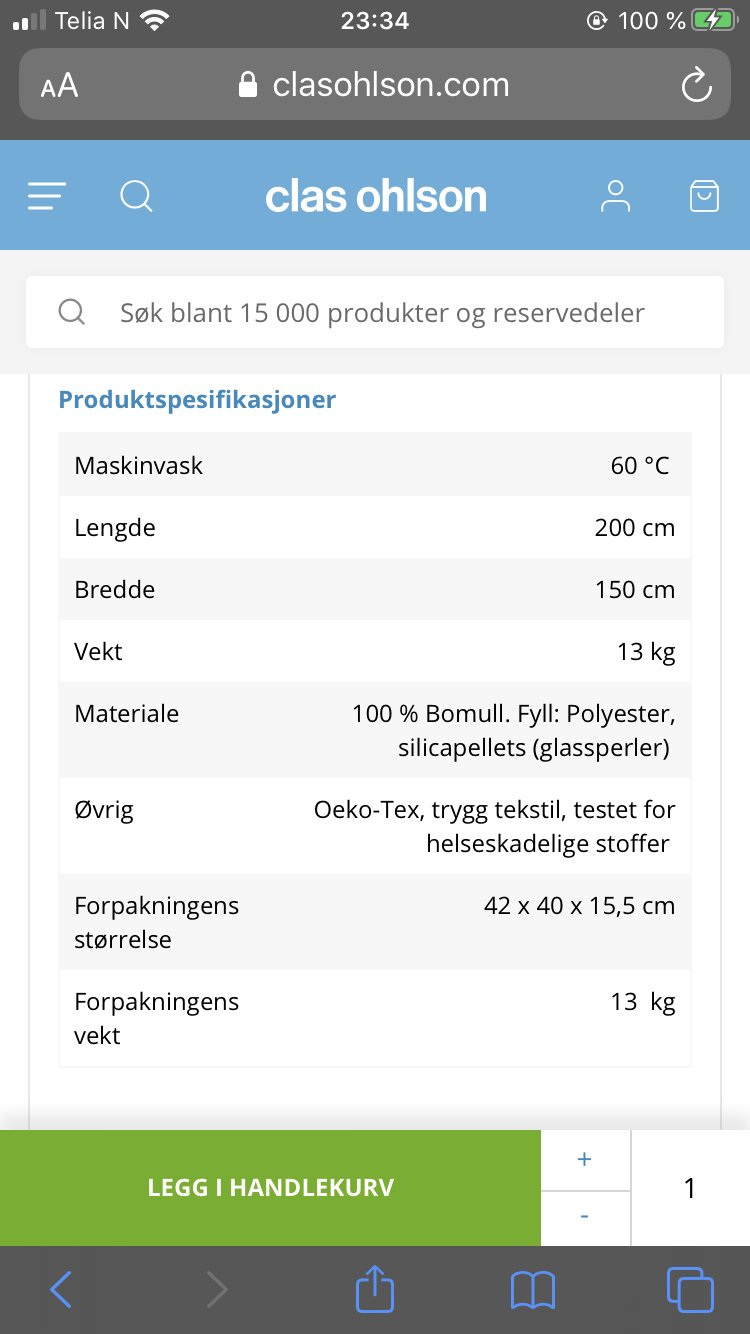Reload the page in Safari

696,85
